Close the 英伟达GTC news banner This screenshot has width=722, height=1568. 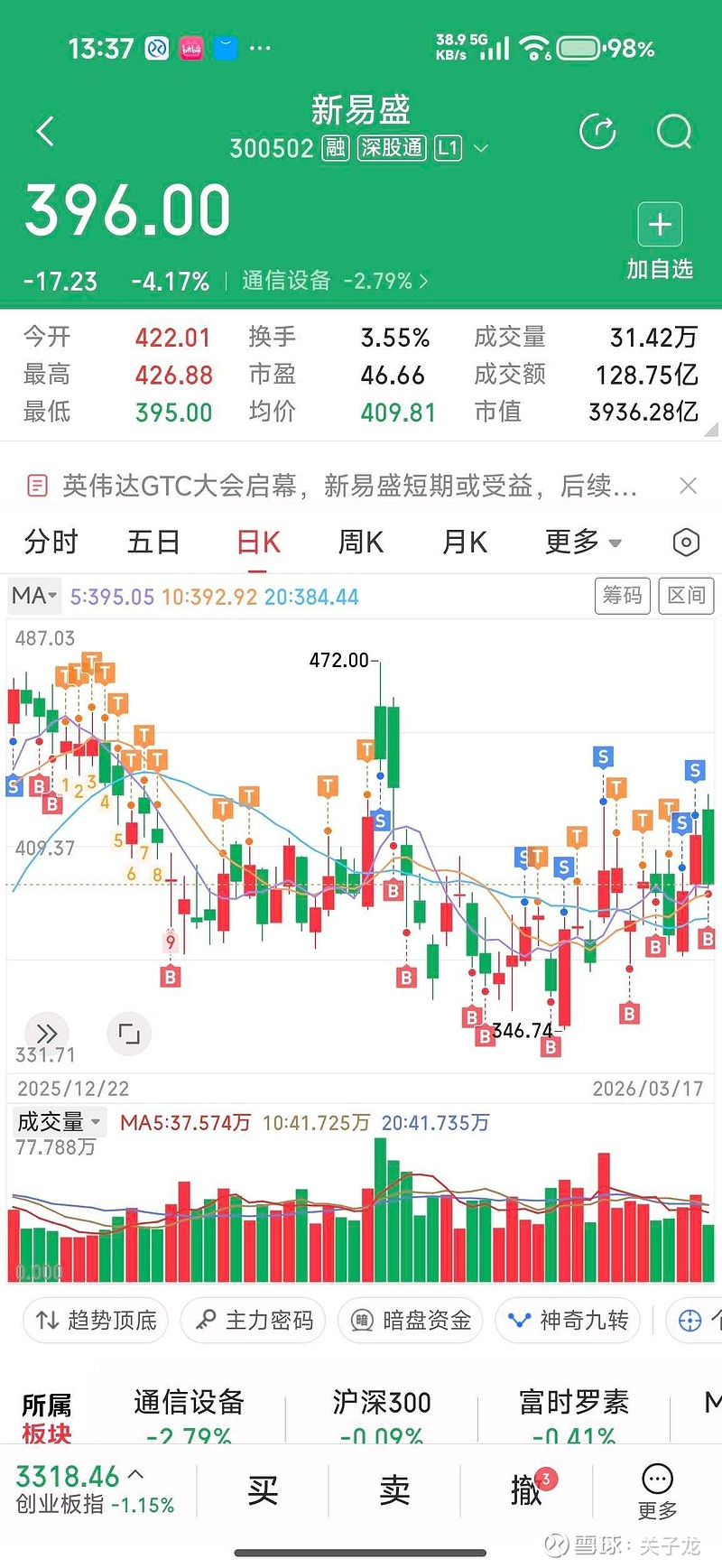(689, 486)
